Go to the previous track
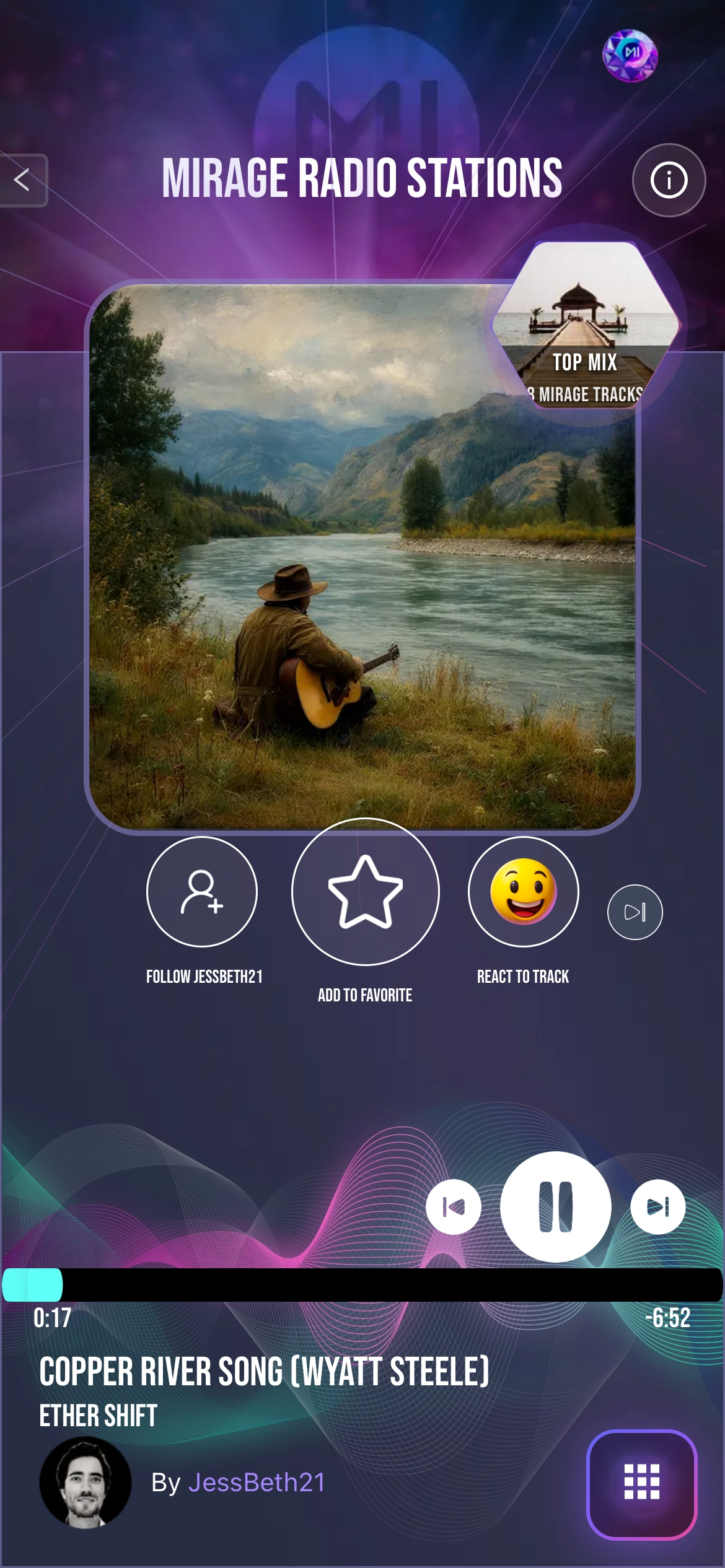The image size is (725, 1568). pos(453,1207)
